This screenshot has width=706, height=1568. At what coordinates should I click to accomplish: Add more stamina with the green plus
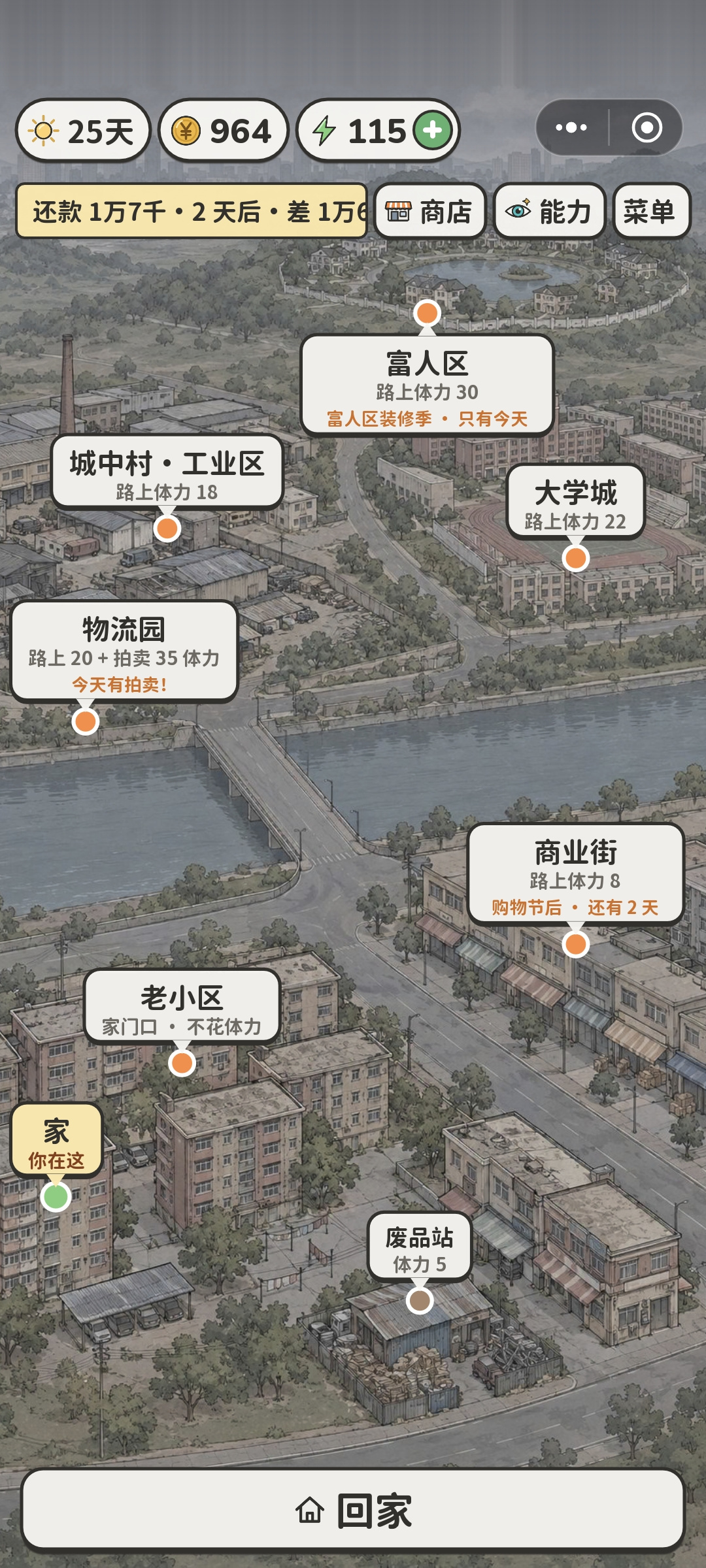tap(433, 130)
